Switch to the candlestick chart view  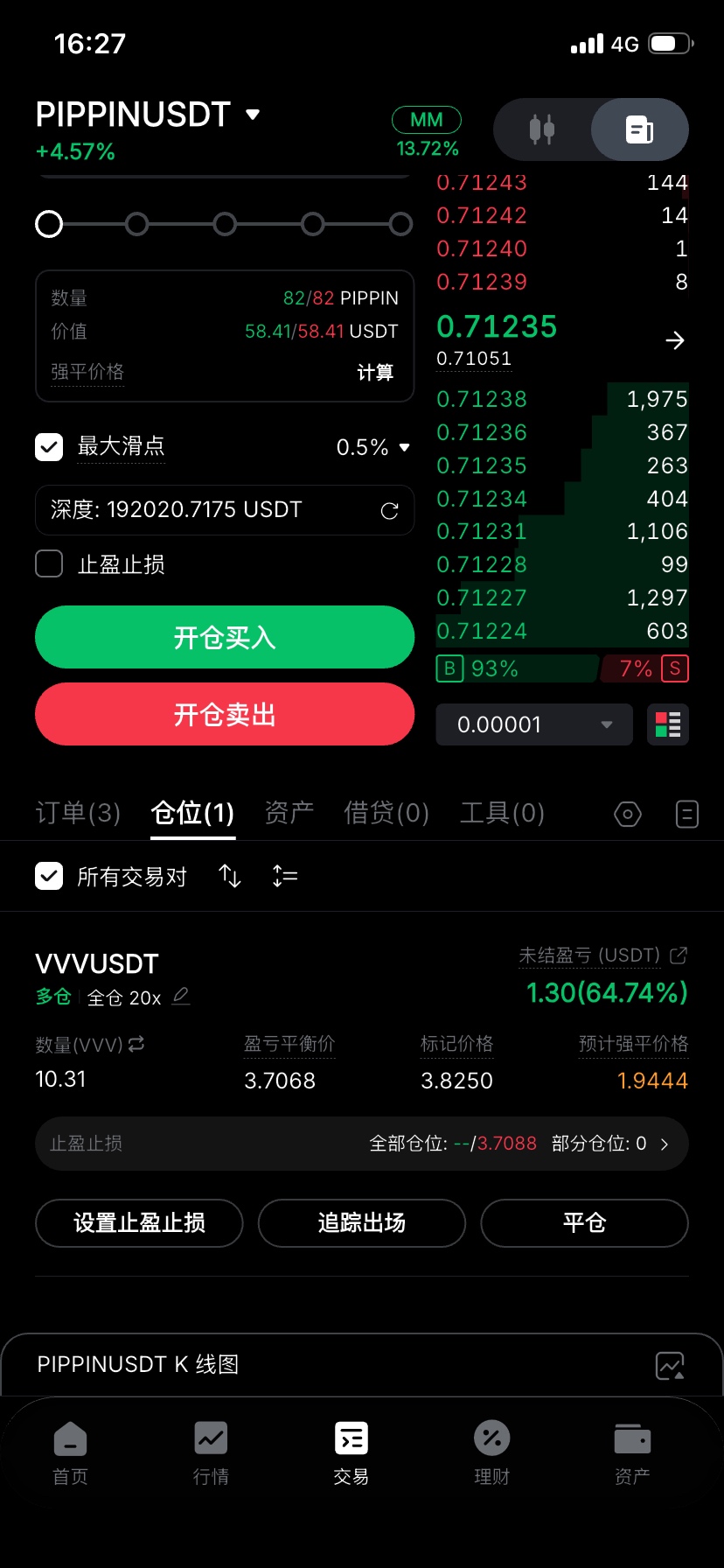point(542,129)
